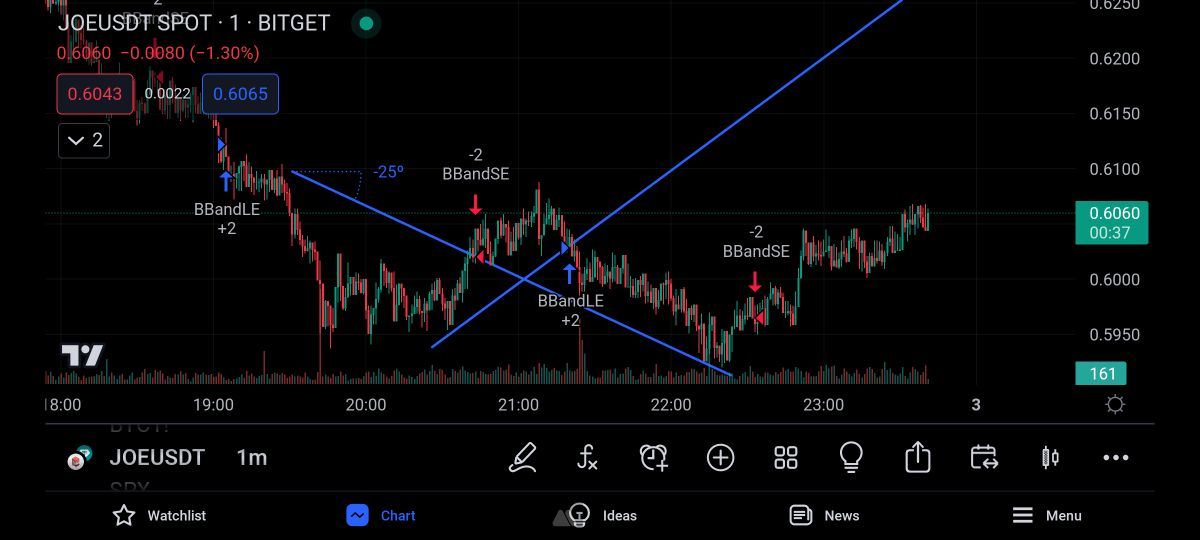Open the Menu tab
Screen dimensions: 1200x540
click(1047, 515)
